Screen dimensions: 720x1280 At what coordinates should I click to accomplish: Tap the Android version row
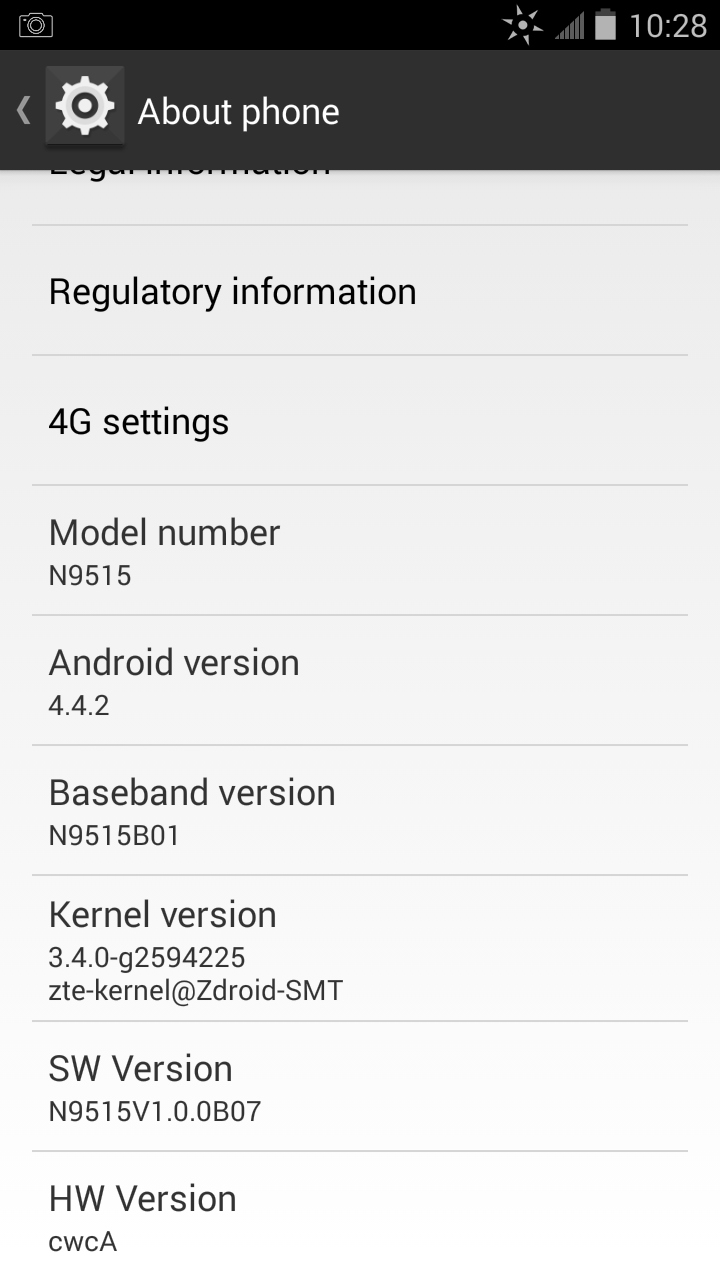tap(360, 681)
